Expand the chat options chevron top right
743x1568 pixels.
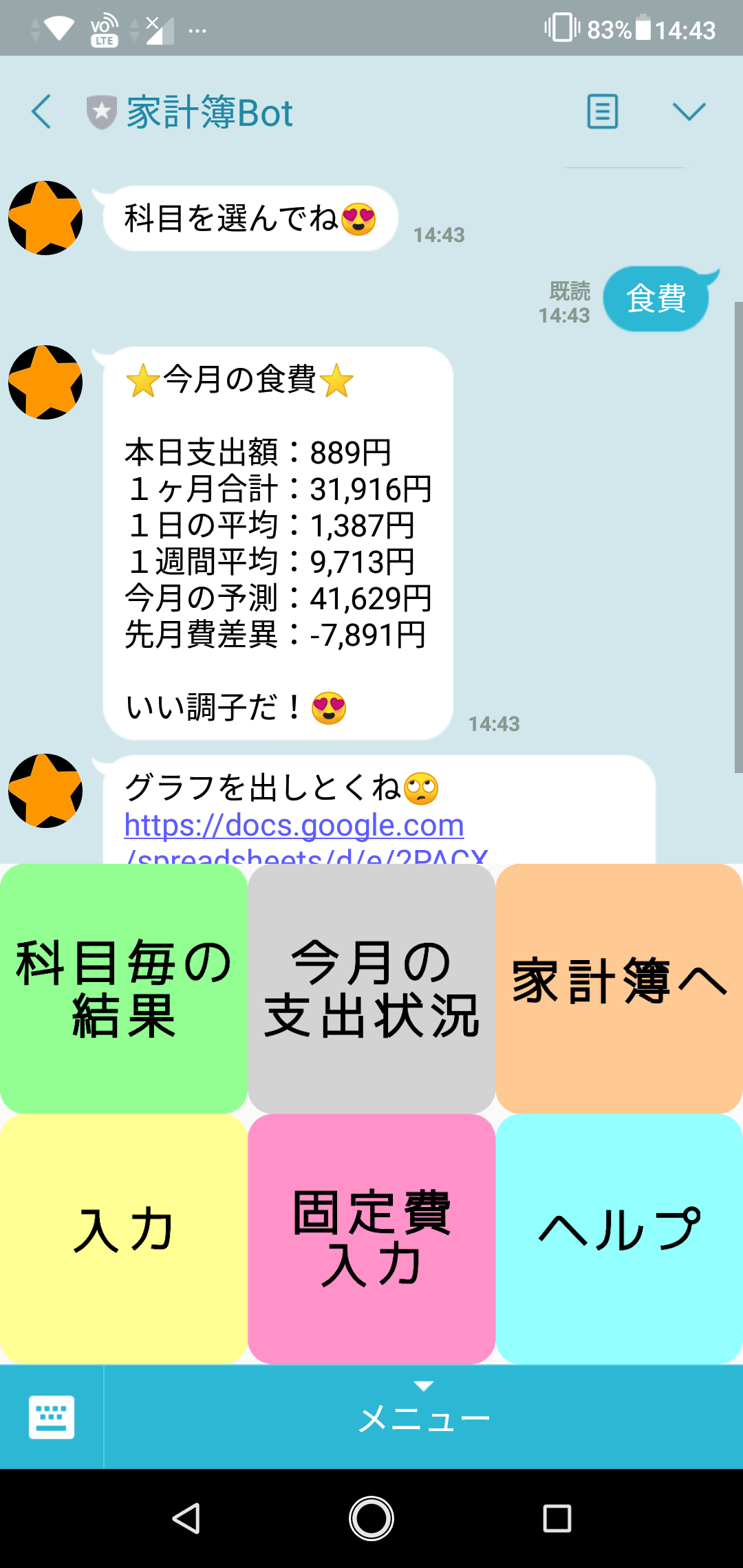pyautogui.click(x=689, y=112)
